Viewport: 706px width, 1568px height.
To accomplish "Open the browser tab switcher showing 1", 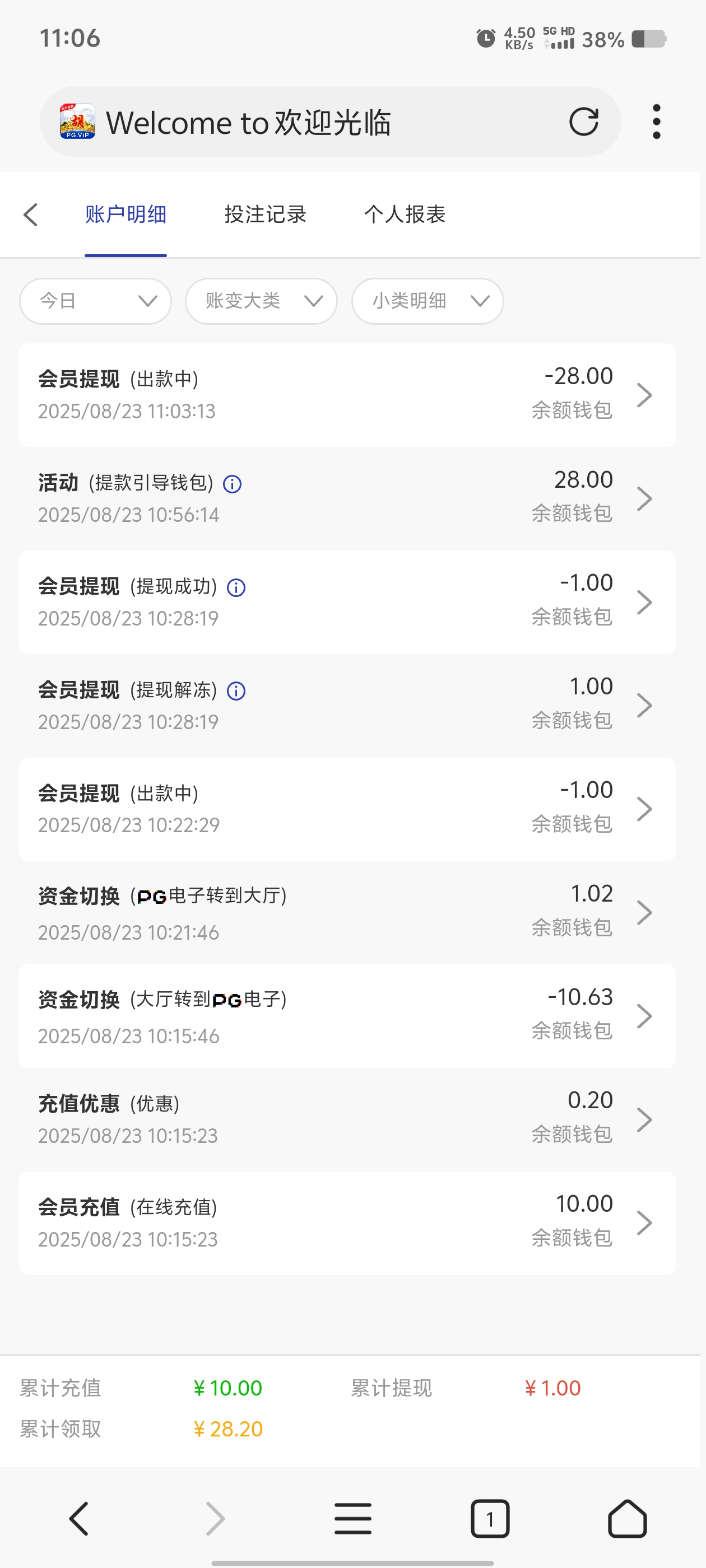I will (x=490, y=1518).
